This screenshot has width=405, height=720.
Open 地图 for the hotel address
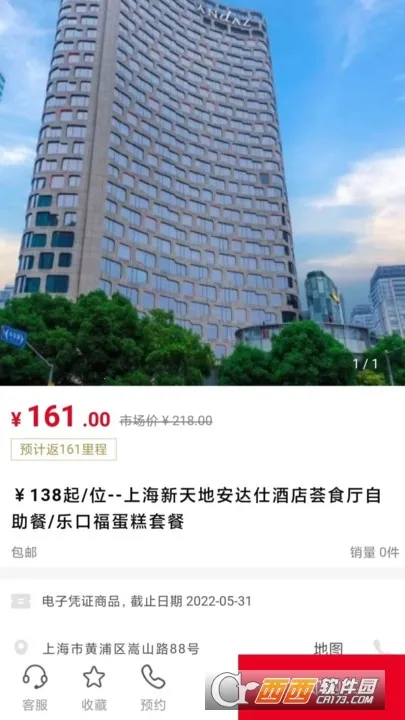(328, 648)
